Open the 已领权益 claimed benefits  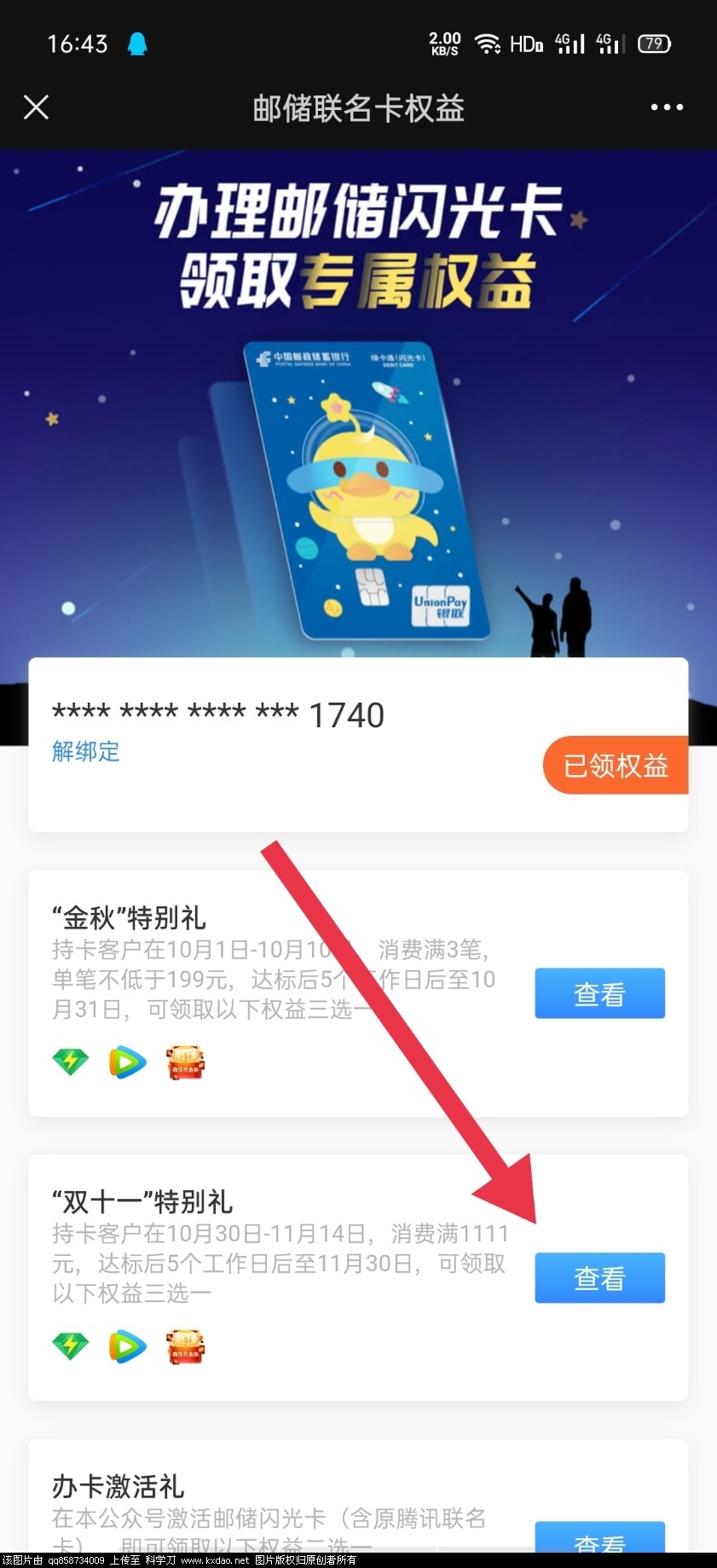616,765
